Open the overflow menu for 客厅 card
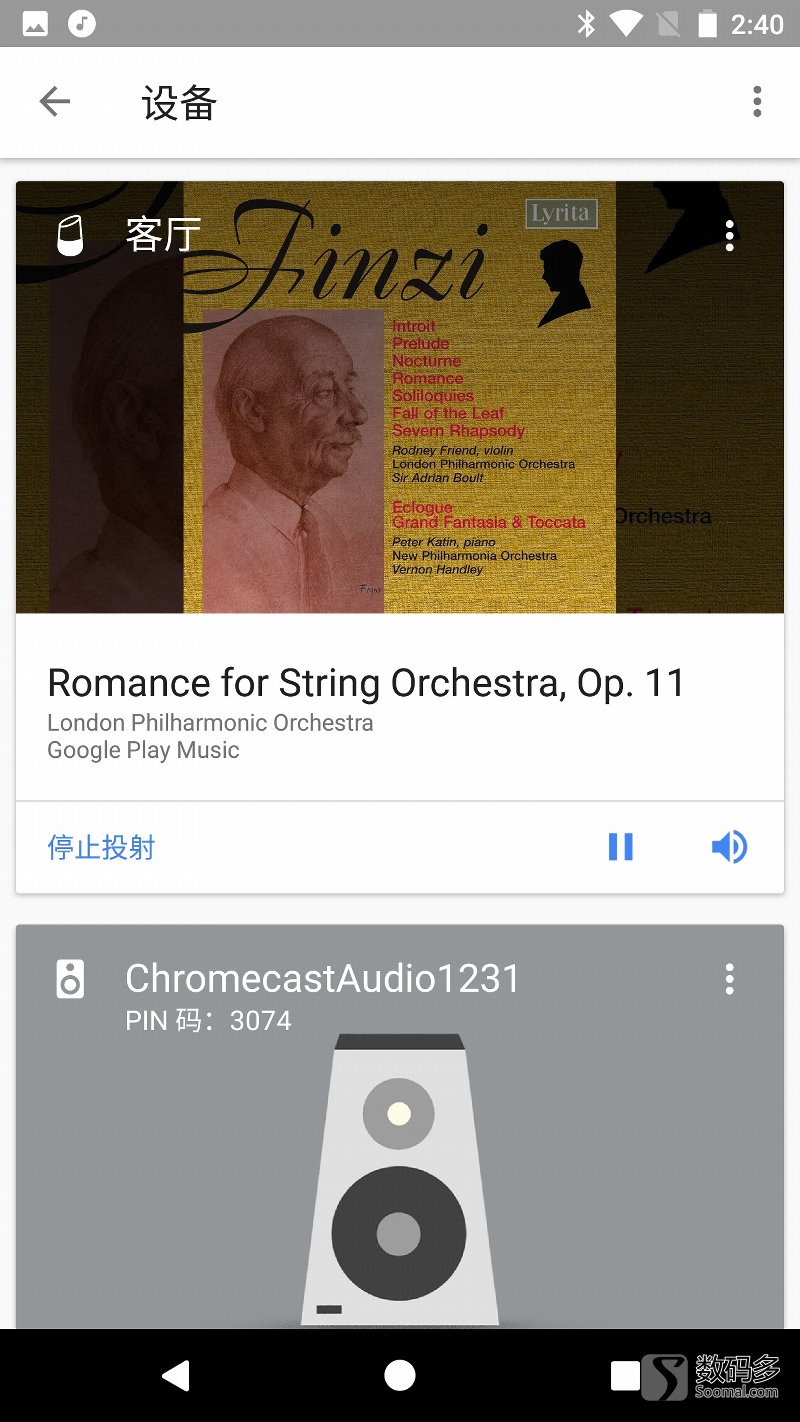The image size is (800, 1422). (x=730, y=233)
